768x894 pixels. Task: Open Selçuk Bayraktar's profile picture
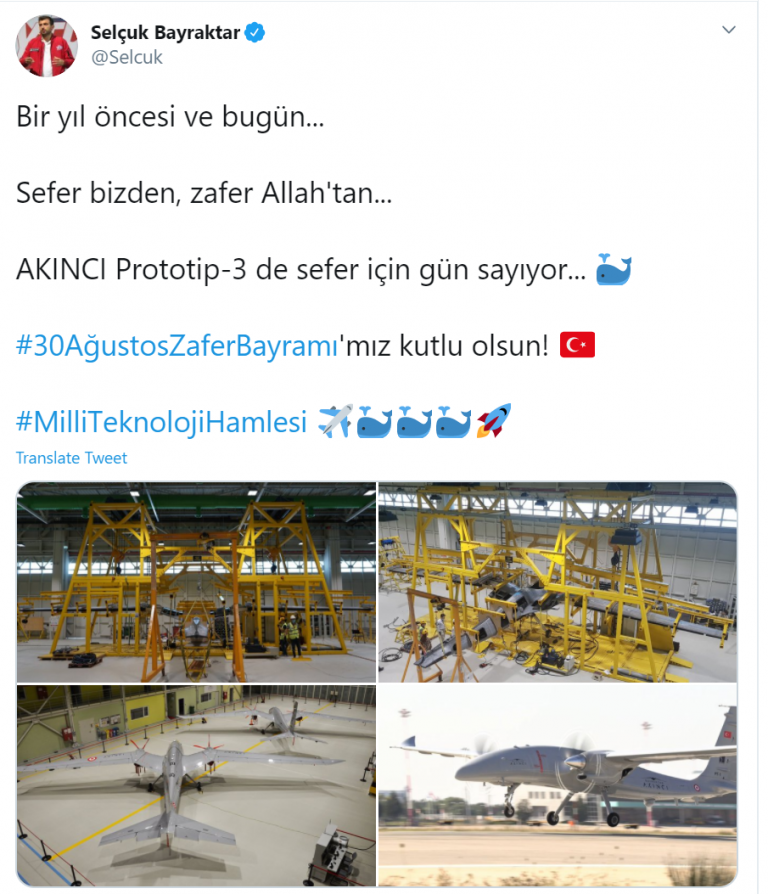click(47, 46)
